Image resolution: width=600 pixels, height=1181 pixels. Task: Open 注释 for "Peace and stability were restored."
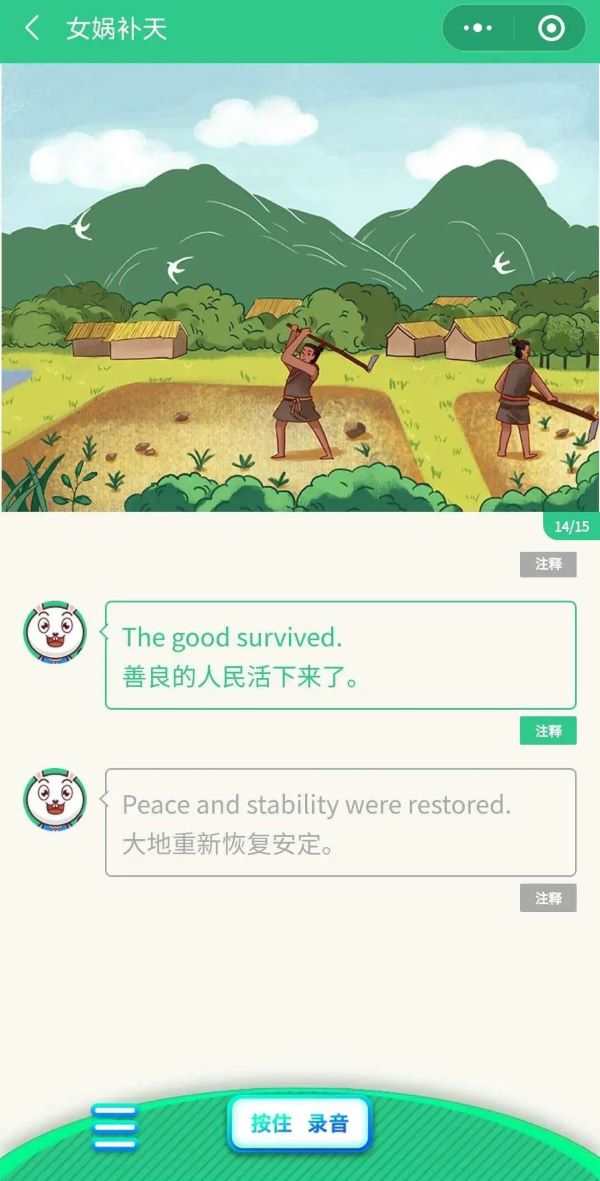pyautogui.click(x=548, y=898)
